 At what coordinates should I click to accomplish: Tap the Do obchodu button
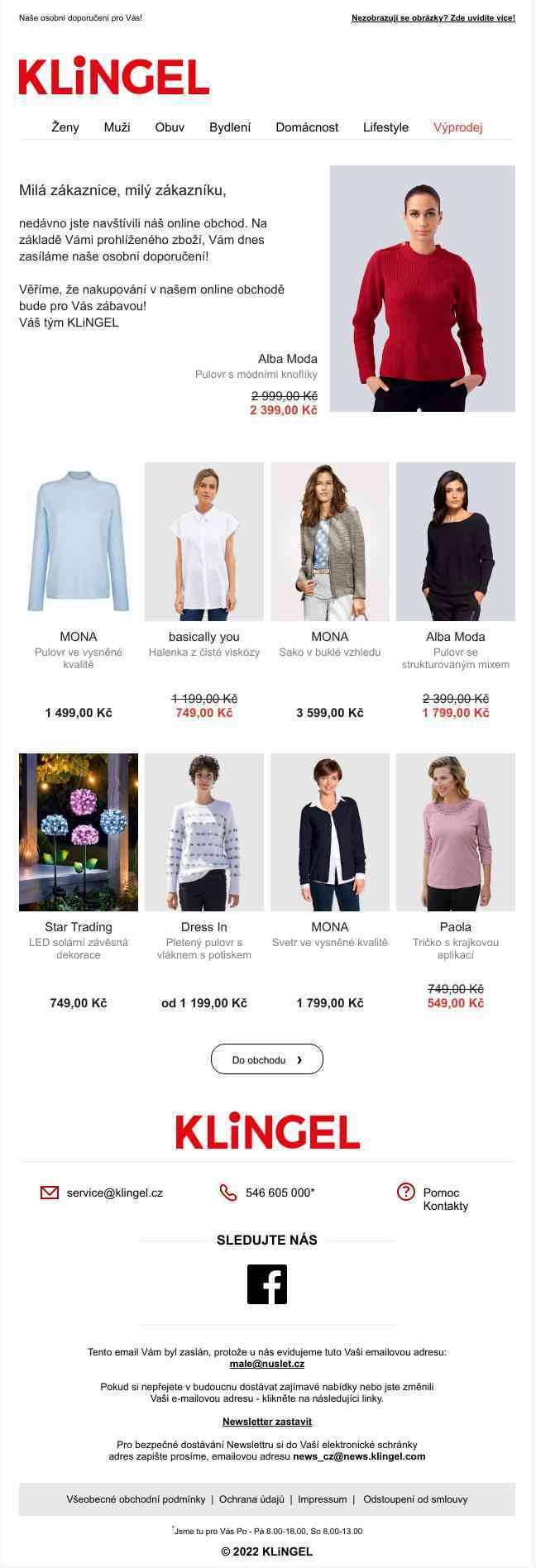[x=266, y=1059]
